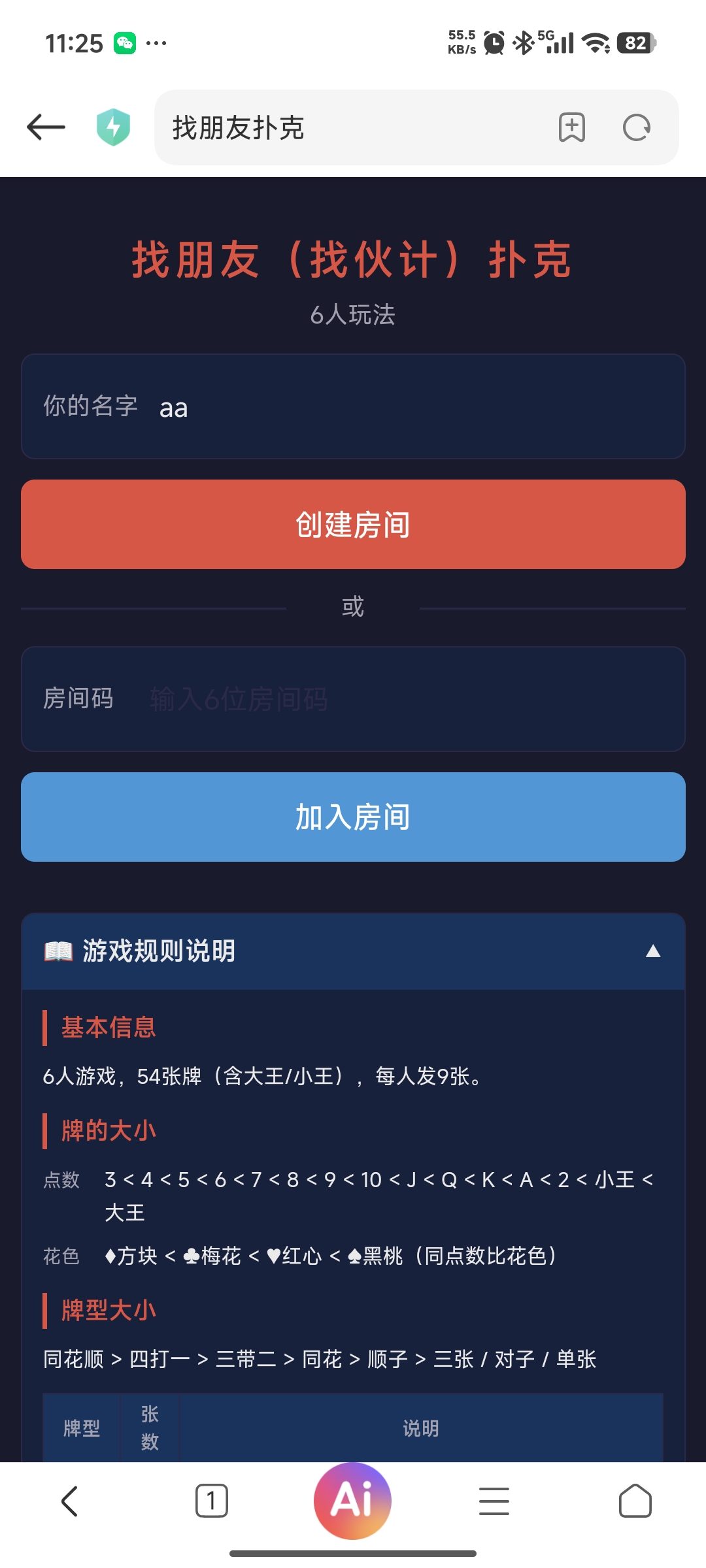706x1568 pixels.
Task: Add this page to bookmarks
Action: point(571,128)
